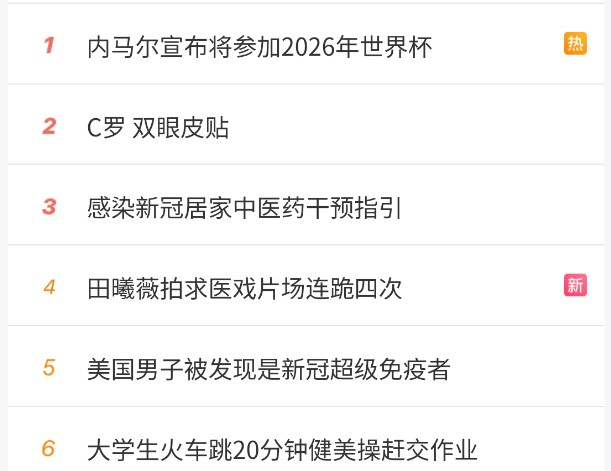View 田曦薇拍求医戏片场连跪四次 topic
Image resolution: width=611 pixels, height=471 pixels.
(245, 288)
